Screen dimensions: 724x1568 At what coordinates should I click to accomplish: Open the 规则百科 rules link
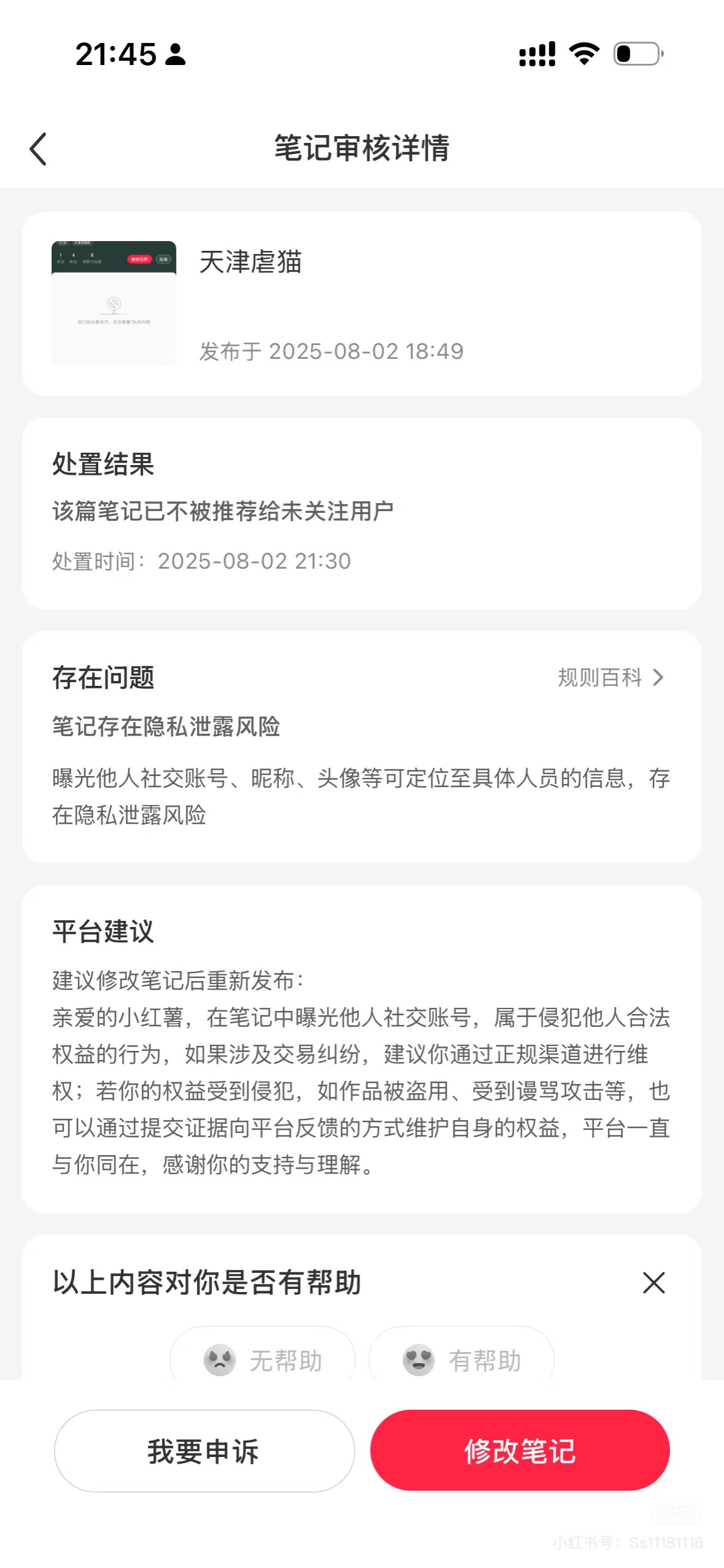610,677
